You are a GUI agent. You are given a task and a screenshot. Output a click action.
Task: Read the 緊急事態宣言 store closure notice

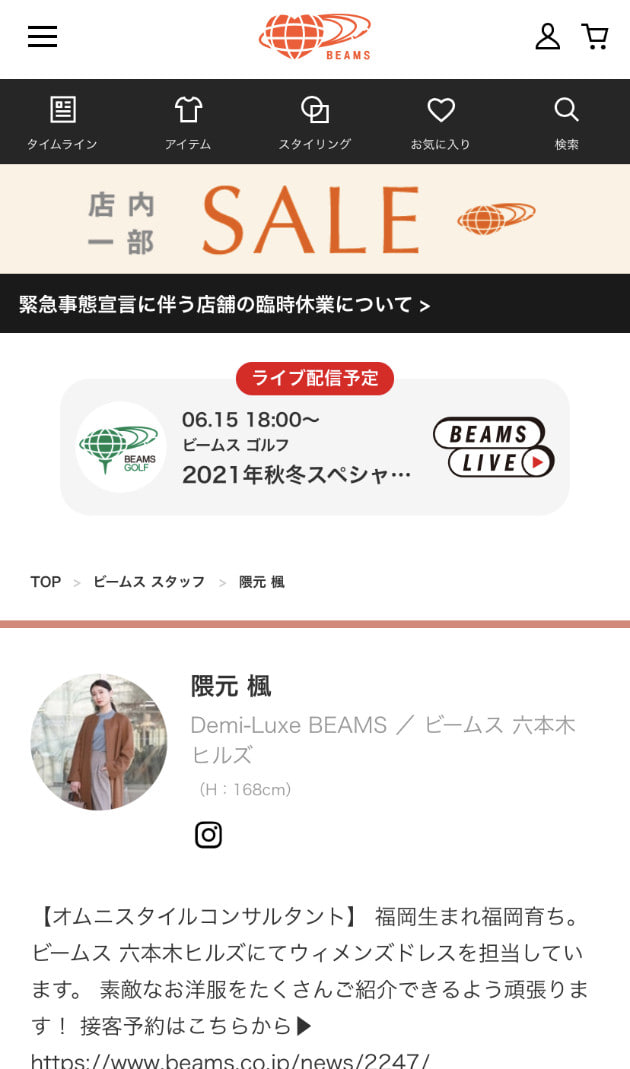point(225,304)
